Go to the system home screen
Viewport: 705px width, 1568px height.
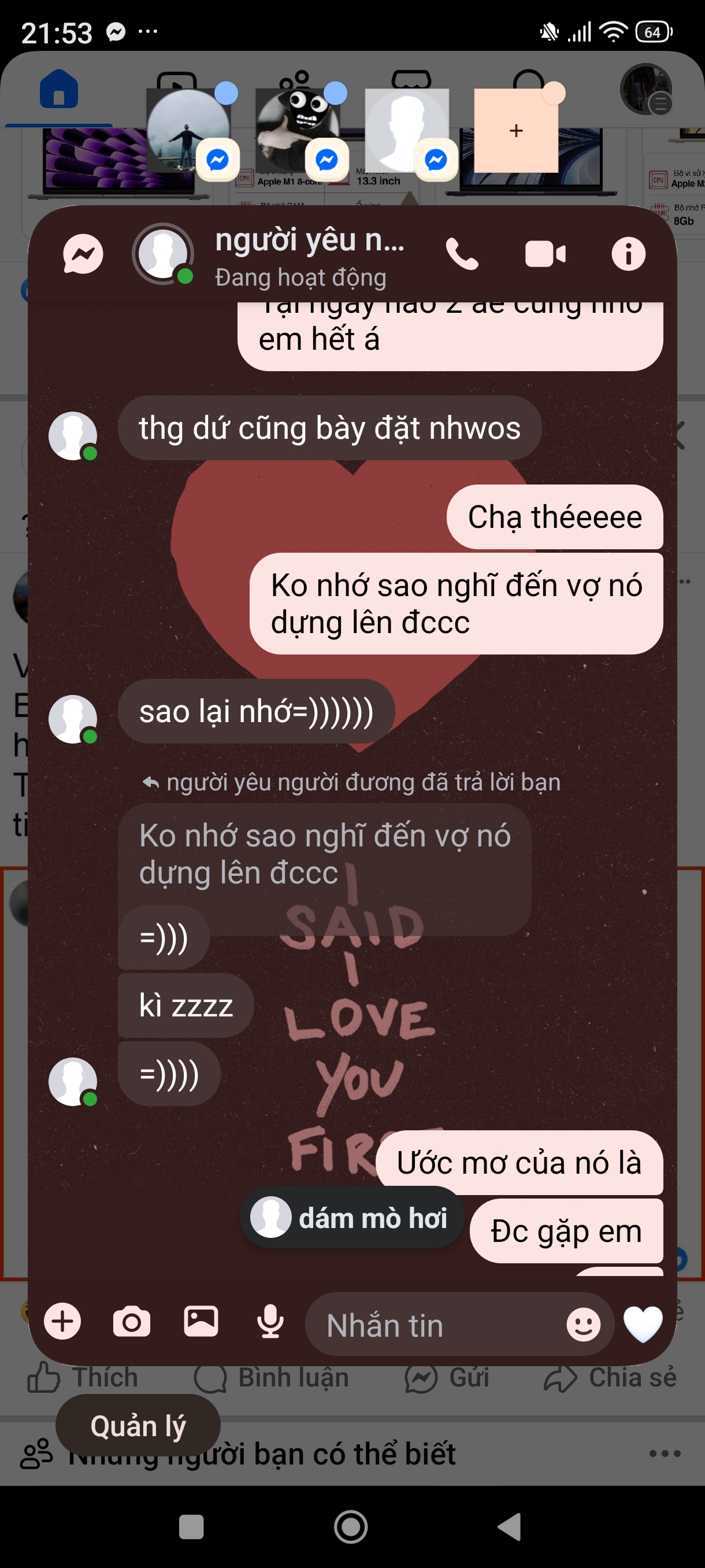coord(351,1526)
